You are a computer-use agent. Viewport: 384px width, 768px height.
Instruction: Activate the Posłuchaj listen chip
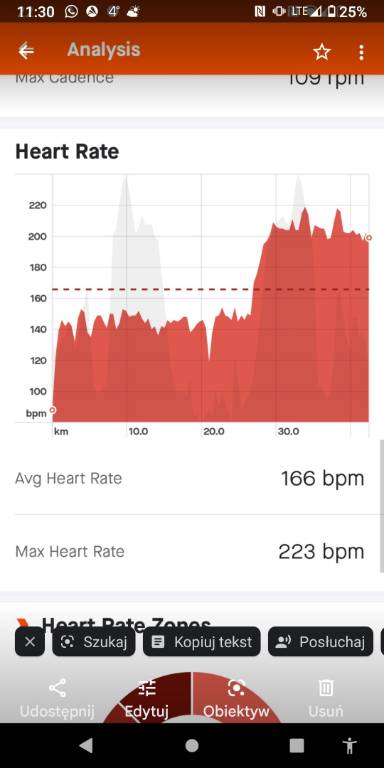(320, 642)
